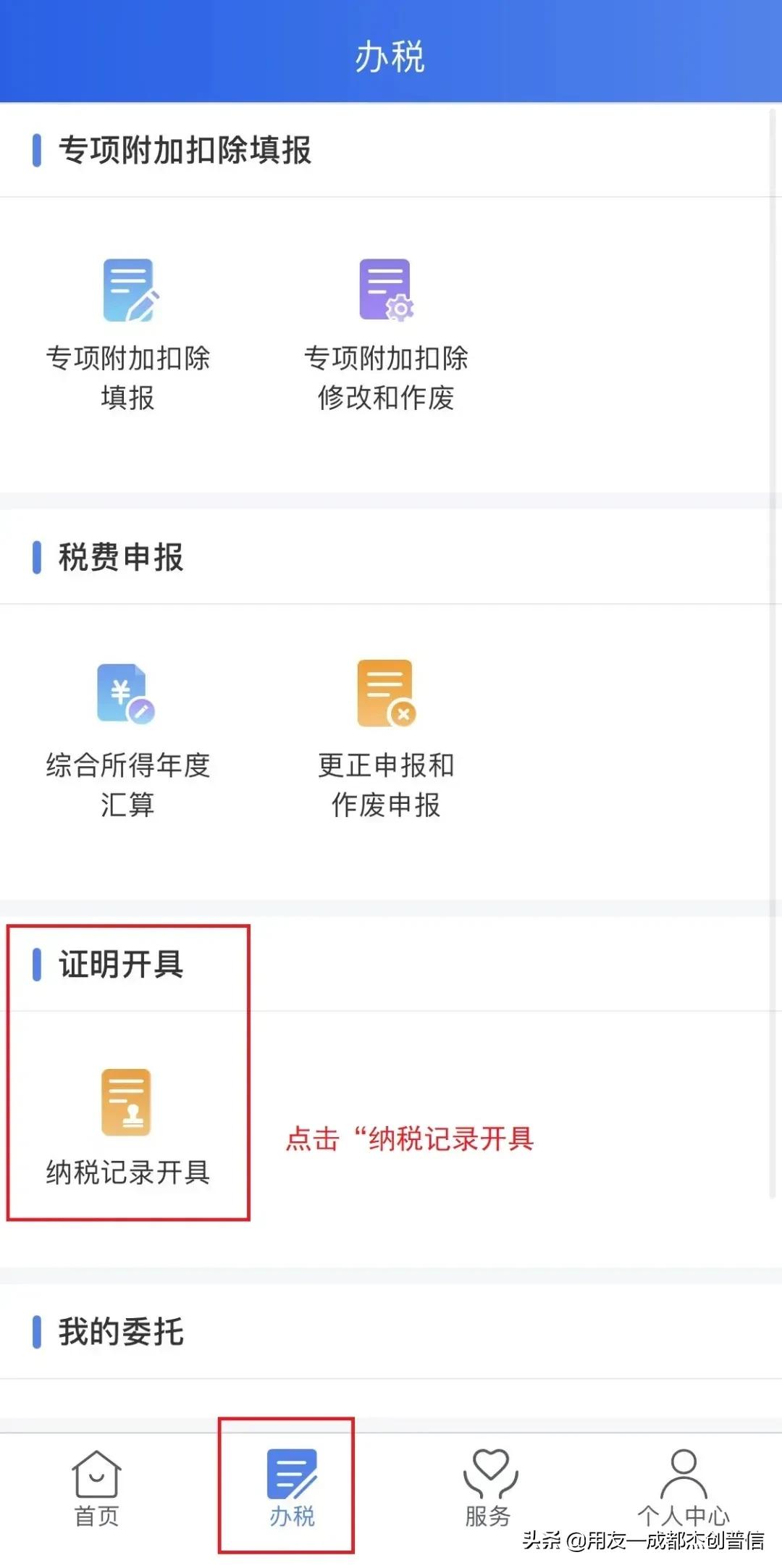Tap the 首页 home icon

[x=96, y=1474]
